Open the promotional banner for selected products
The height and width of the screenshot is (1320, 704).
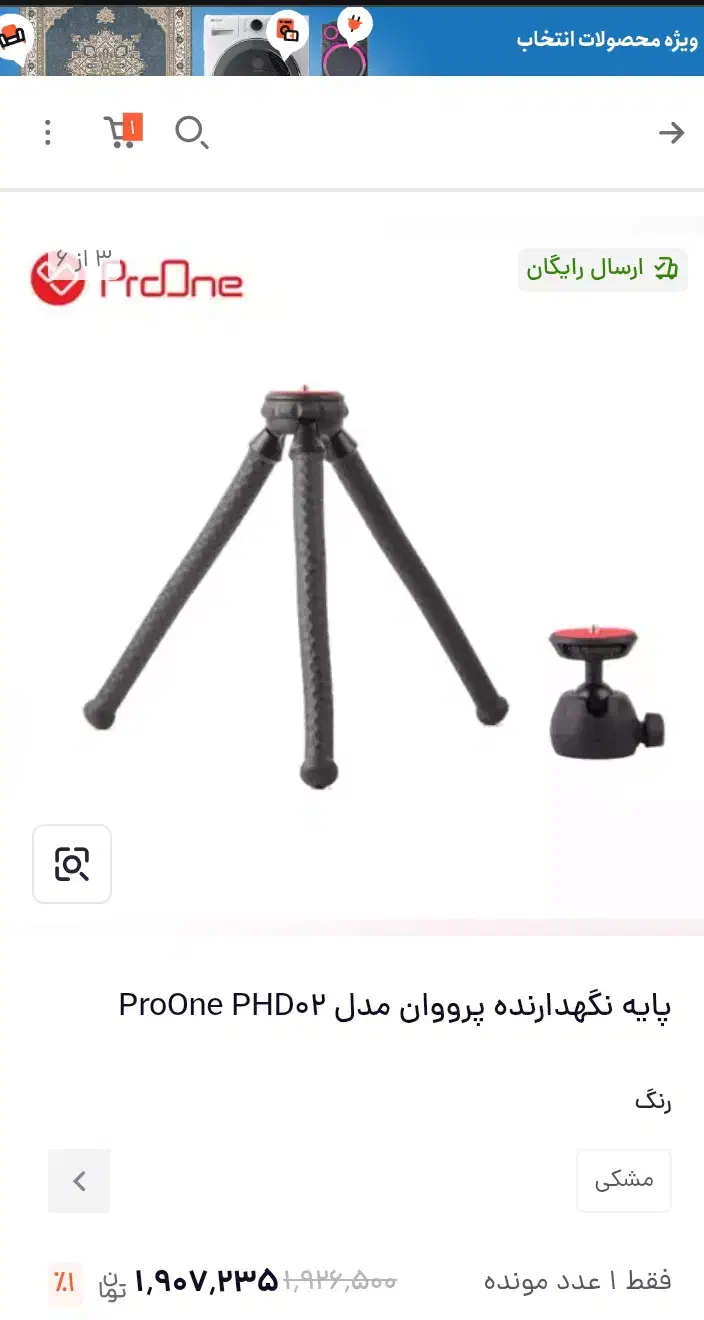point(352,40)
